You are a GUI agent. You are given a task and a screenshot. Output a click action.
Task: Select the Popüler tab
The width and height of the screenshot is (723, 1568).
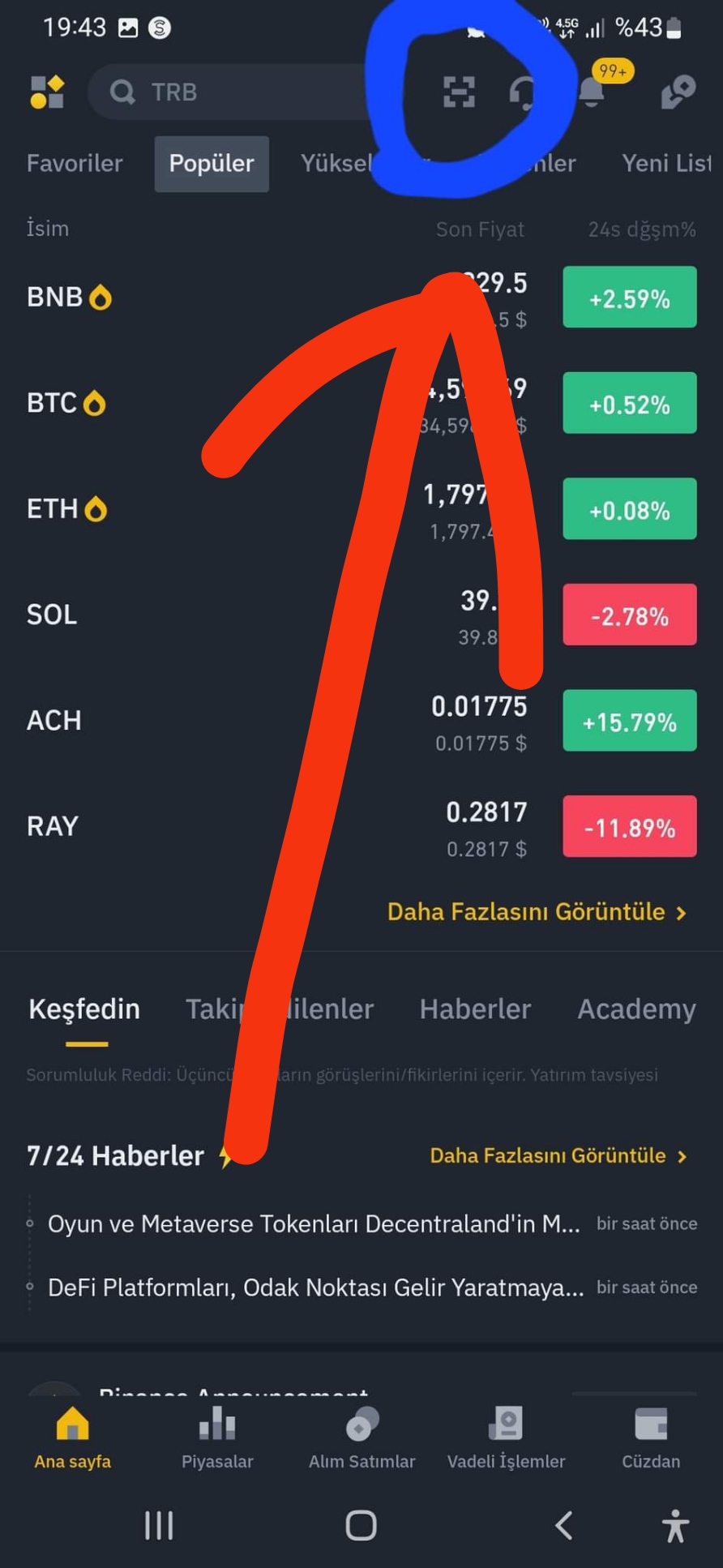(212, 164)
